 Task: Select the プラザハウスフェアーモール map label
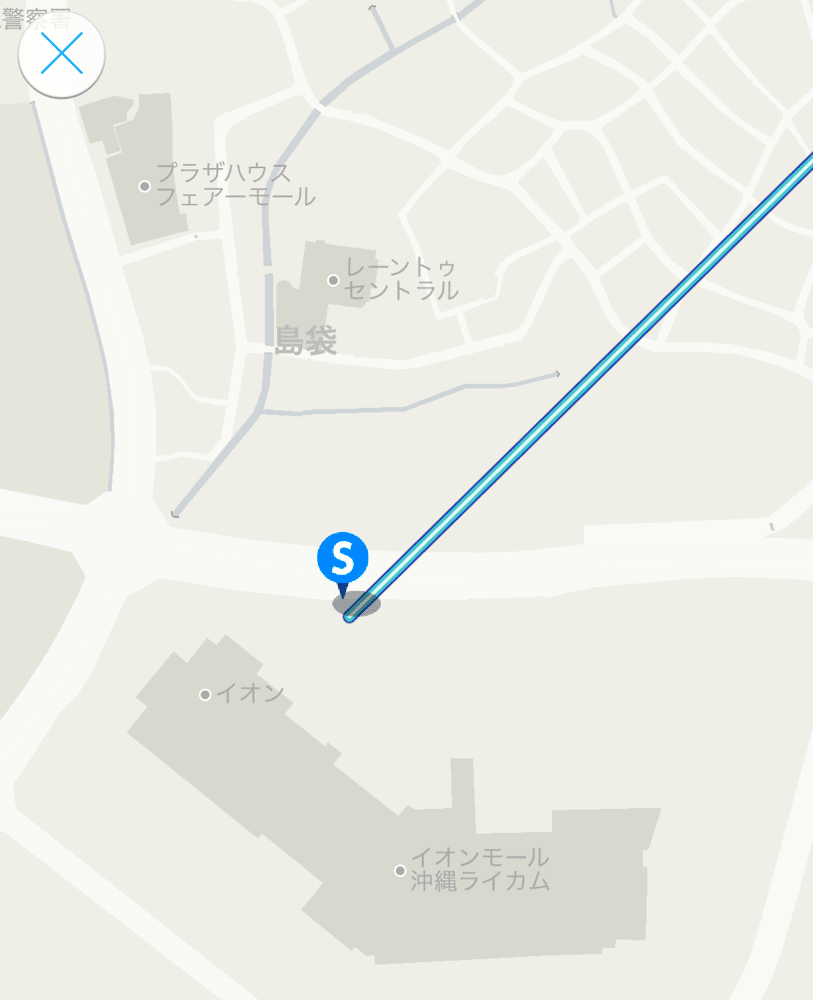tap(234, 185)
